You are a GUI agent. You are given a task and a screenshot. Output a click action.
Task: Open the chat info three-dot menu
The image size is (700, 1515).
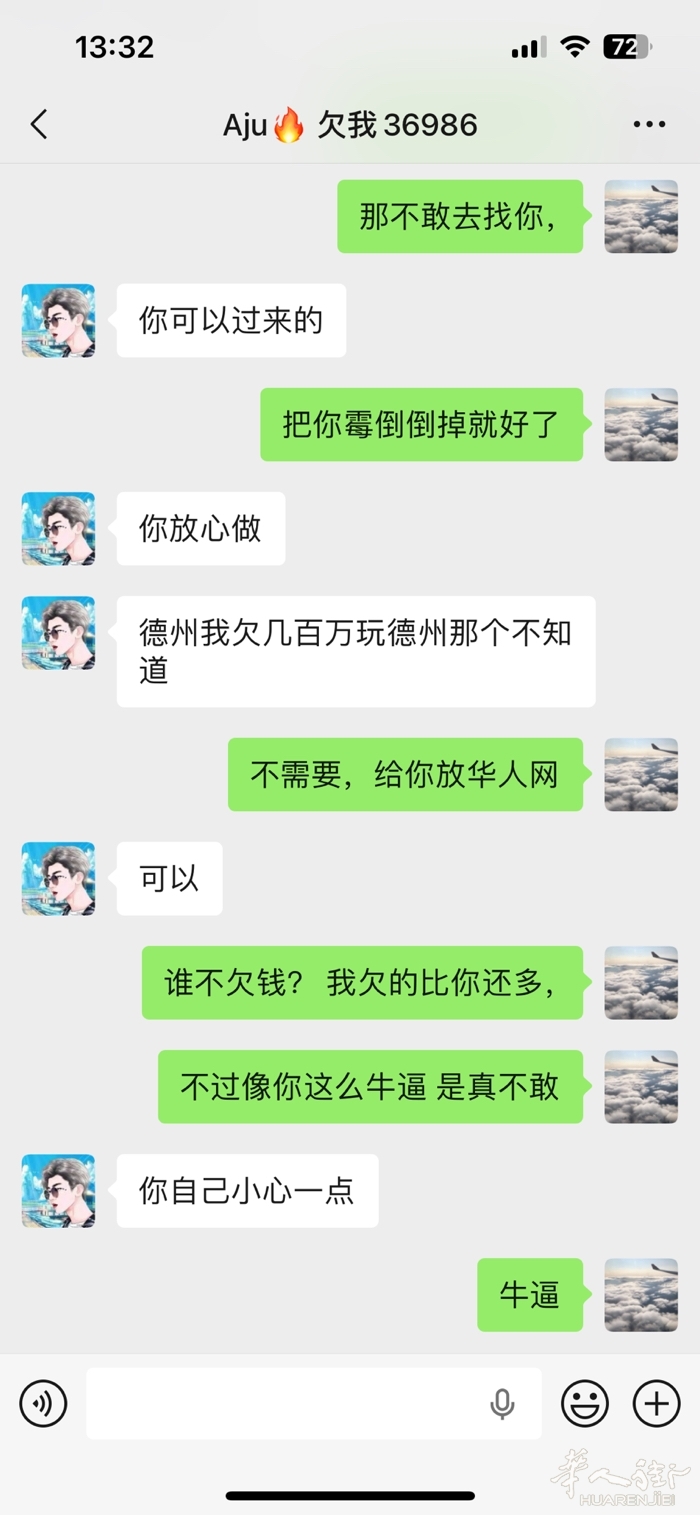coord(649,125)
